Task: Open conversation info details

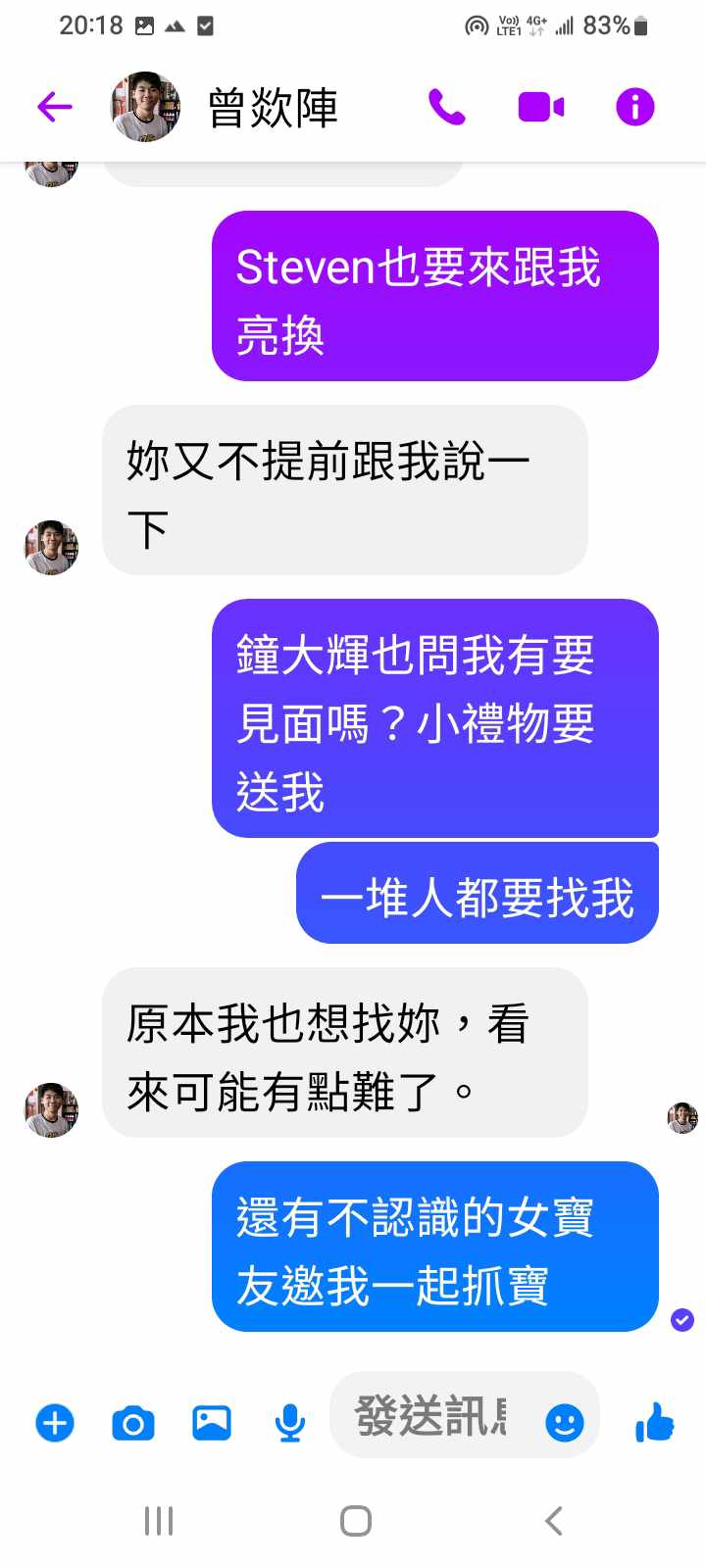Action: point(634,107)
